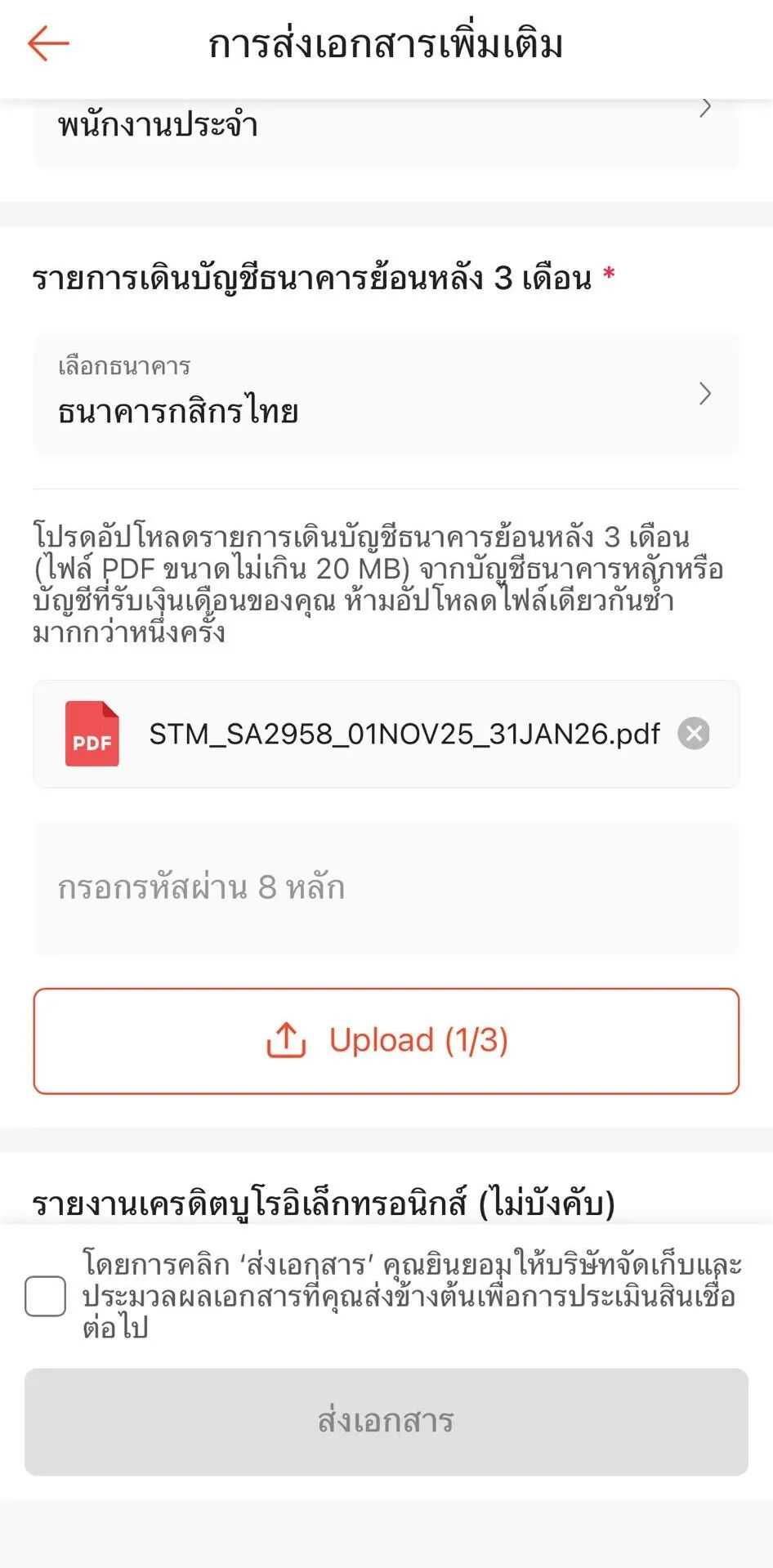The height and width of the screenshot is (1568, 773).
Task: Click the bank name ธนาคารกสิกรไทย text
Action: (x=178, y=412)
